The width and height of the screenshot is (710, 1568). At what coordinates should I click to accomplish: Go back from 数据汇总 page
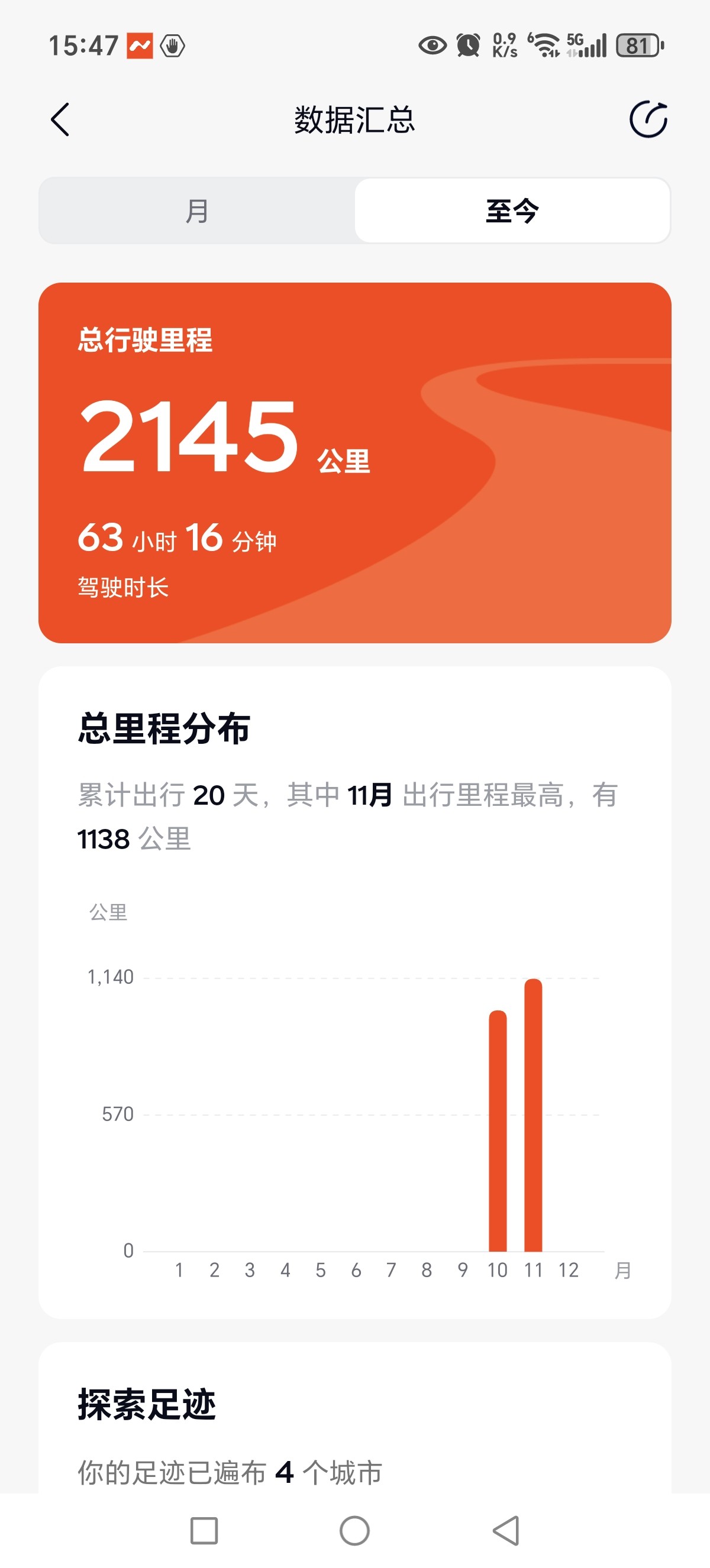[60, 119]
